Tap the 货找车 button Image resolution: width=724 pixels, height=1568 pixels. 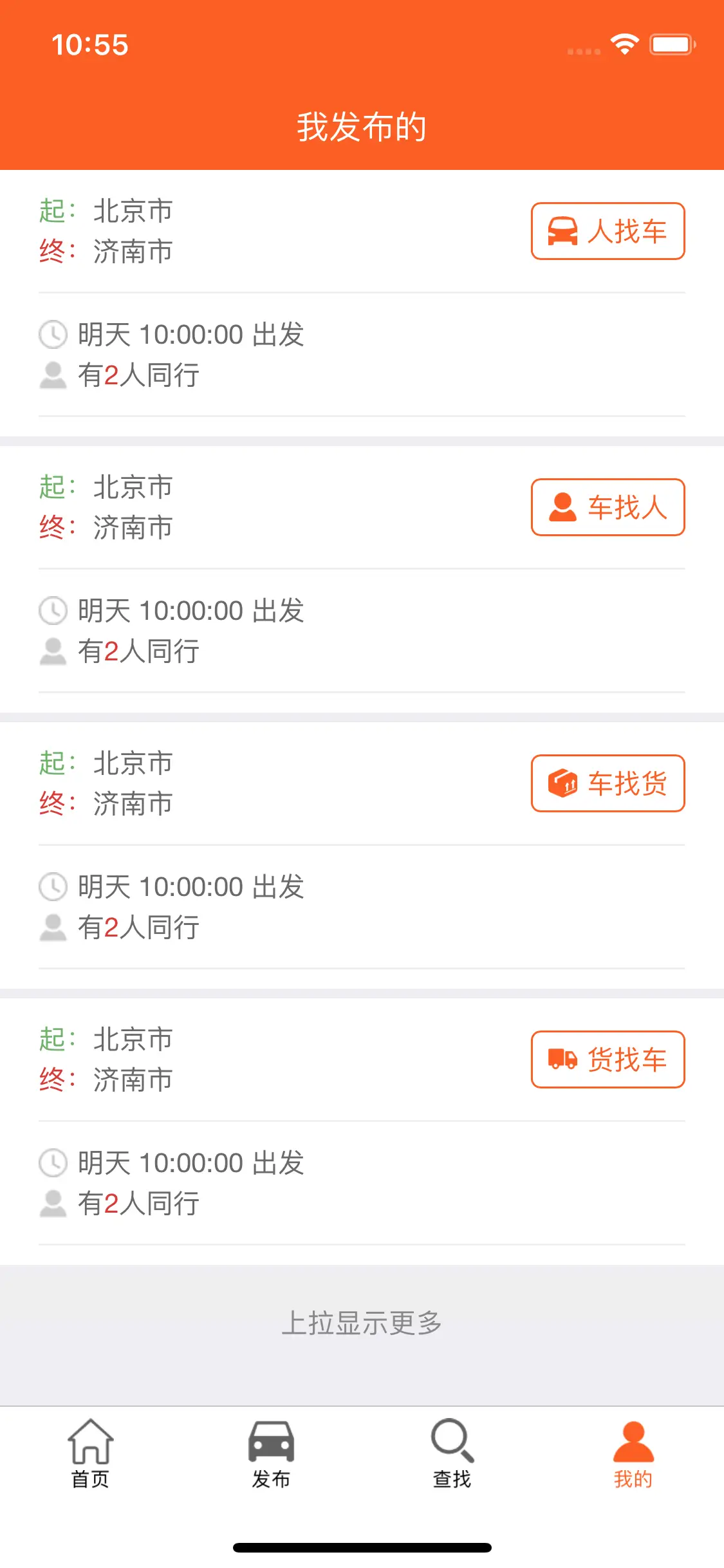click(608, 1059)
